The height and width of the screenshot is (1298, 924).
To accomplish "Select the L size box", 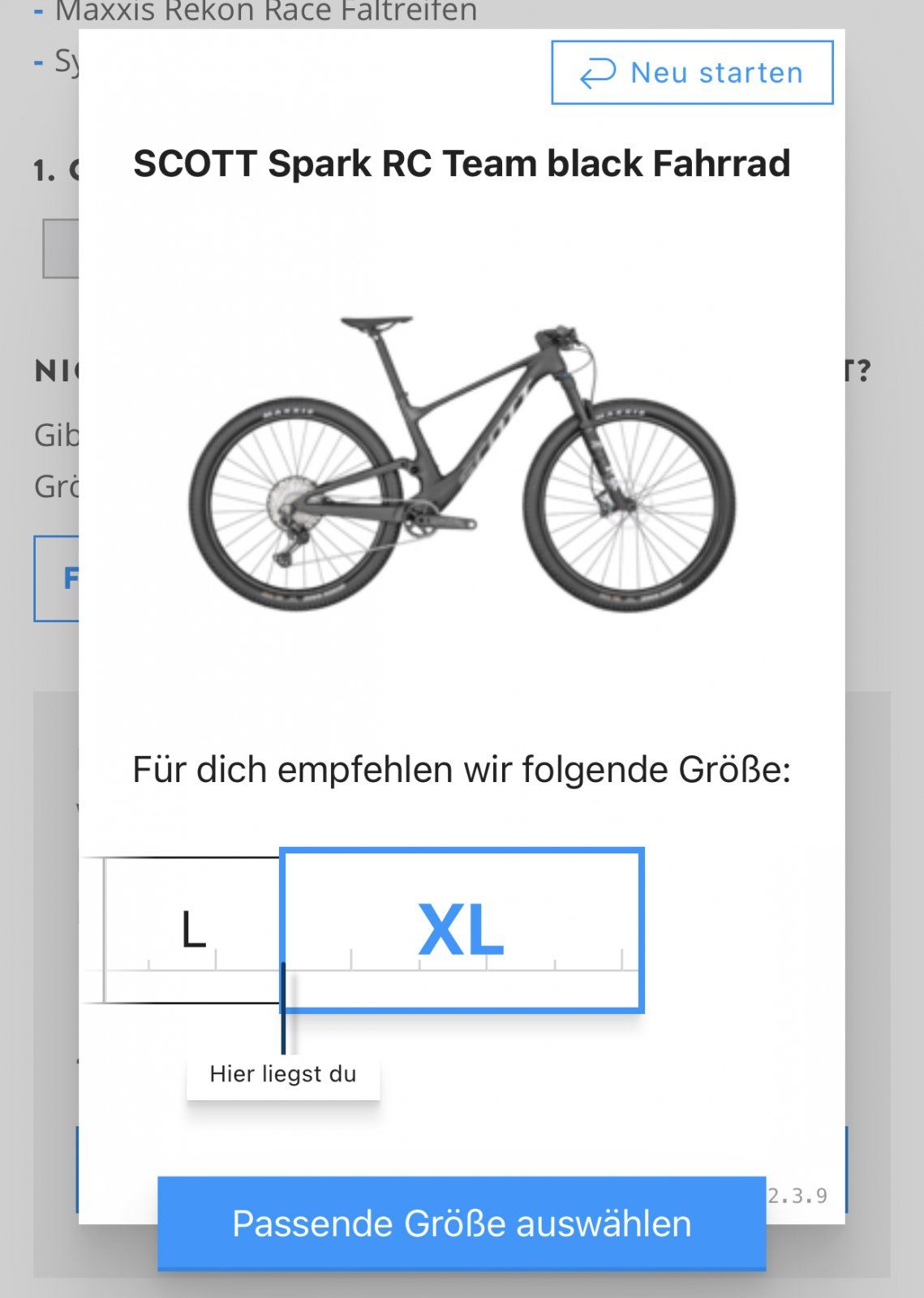I will tap(192, 930).
